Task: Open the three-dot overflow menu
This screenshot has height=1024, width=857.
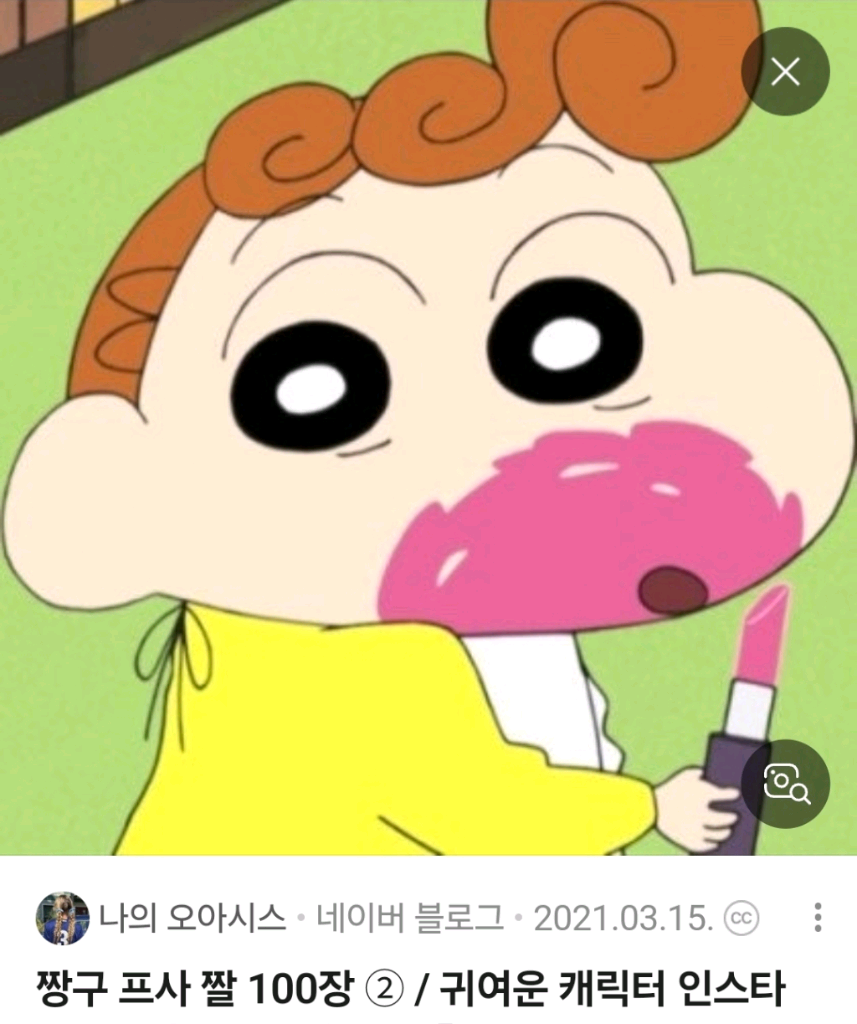Action: click(817, 918)
